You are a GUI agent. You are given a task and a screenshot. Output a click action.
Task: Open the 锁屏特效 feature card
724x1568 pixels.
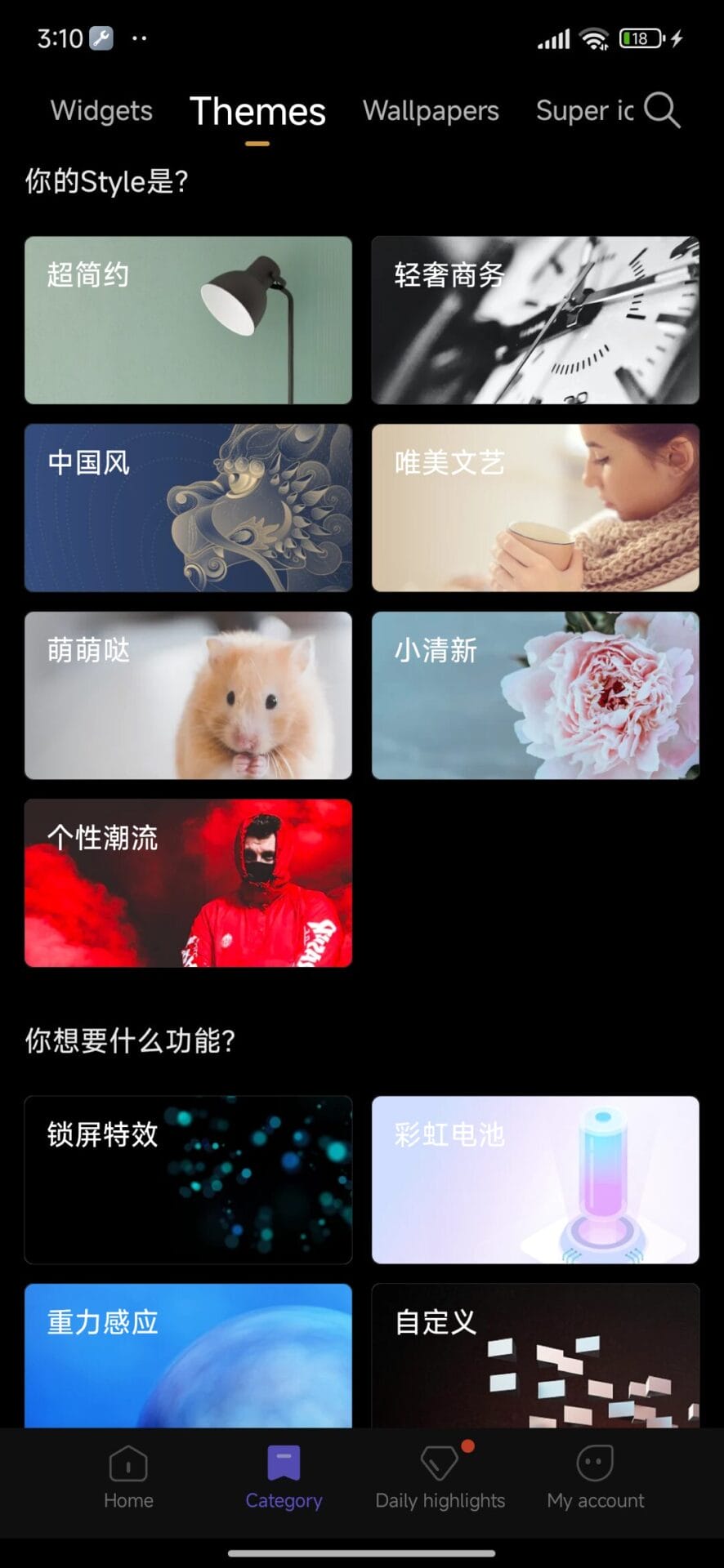(188, 1179)
